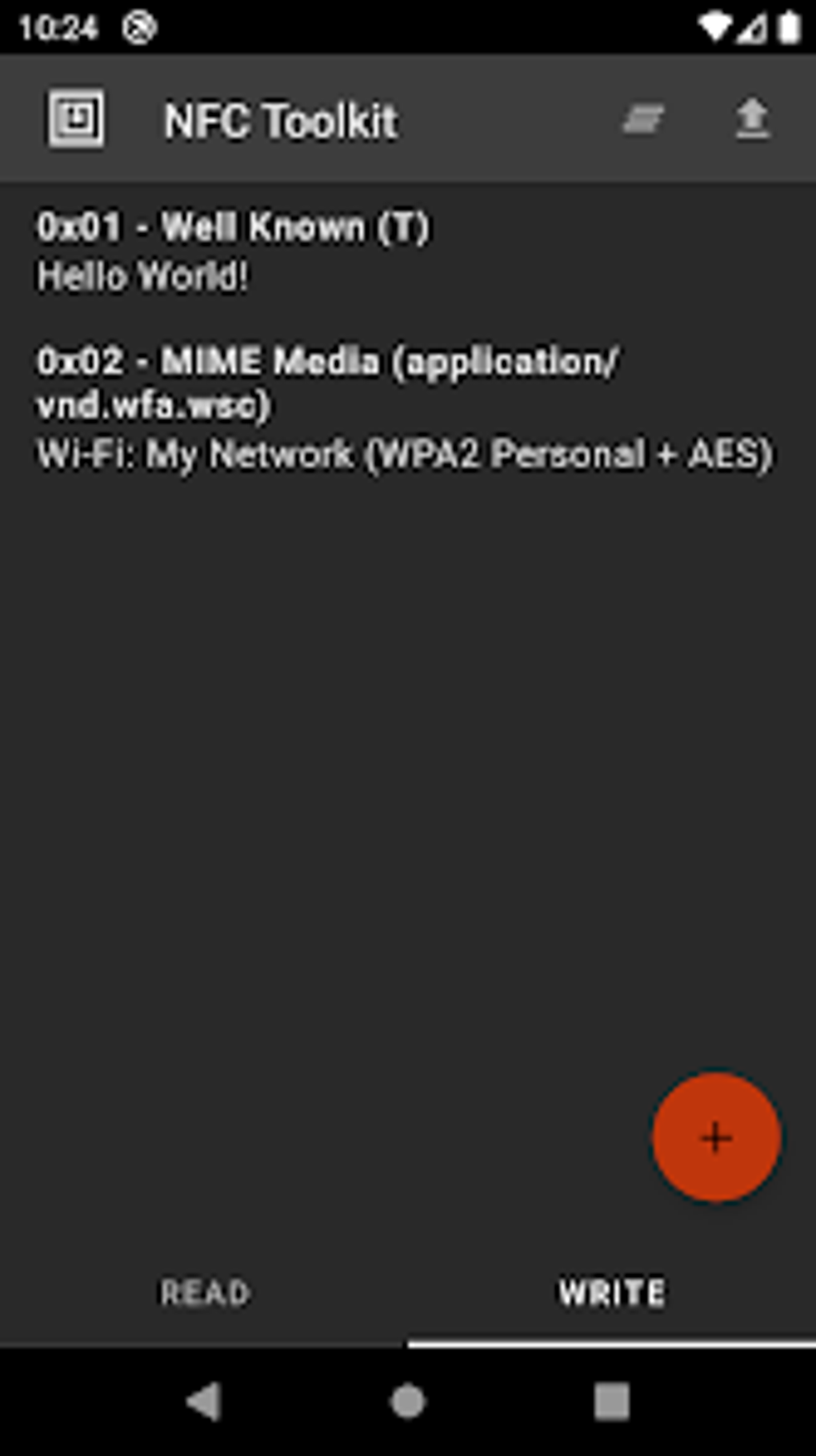Switch to the READ tab
Image resolution: width=816 pixels, height=1456 pixels.
tap(204, 1292)
